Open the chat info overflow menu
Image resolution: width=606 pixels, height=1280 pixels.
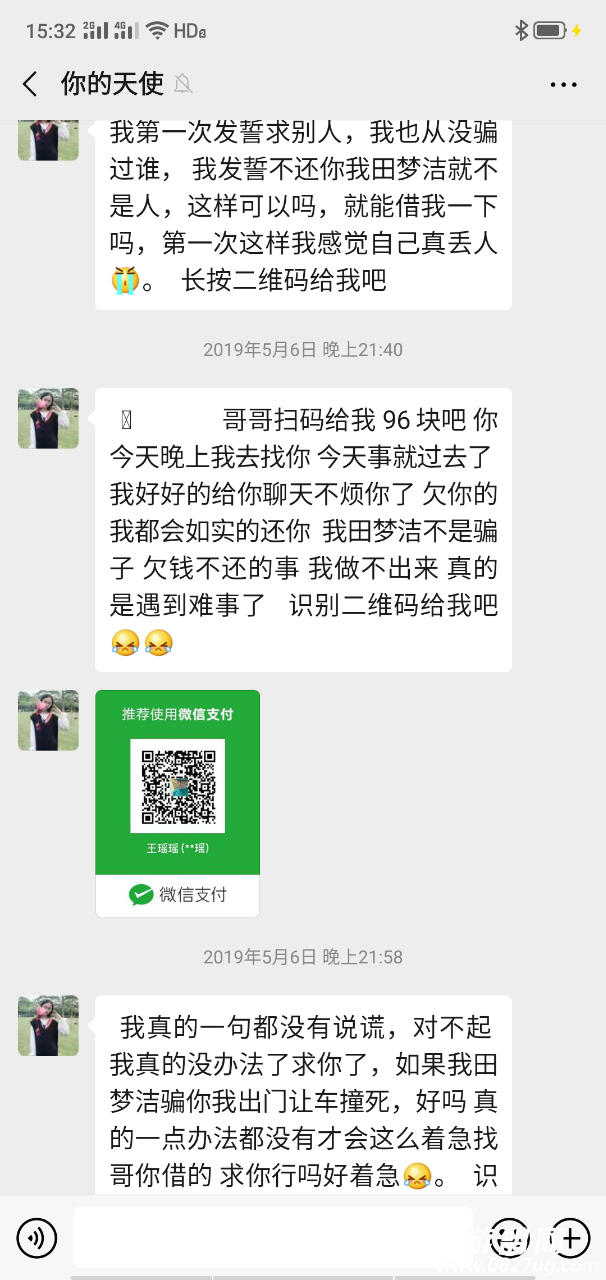564,85
